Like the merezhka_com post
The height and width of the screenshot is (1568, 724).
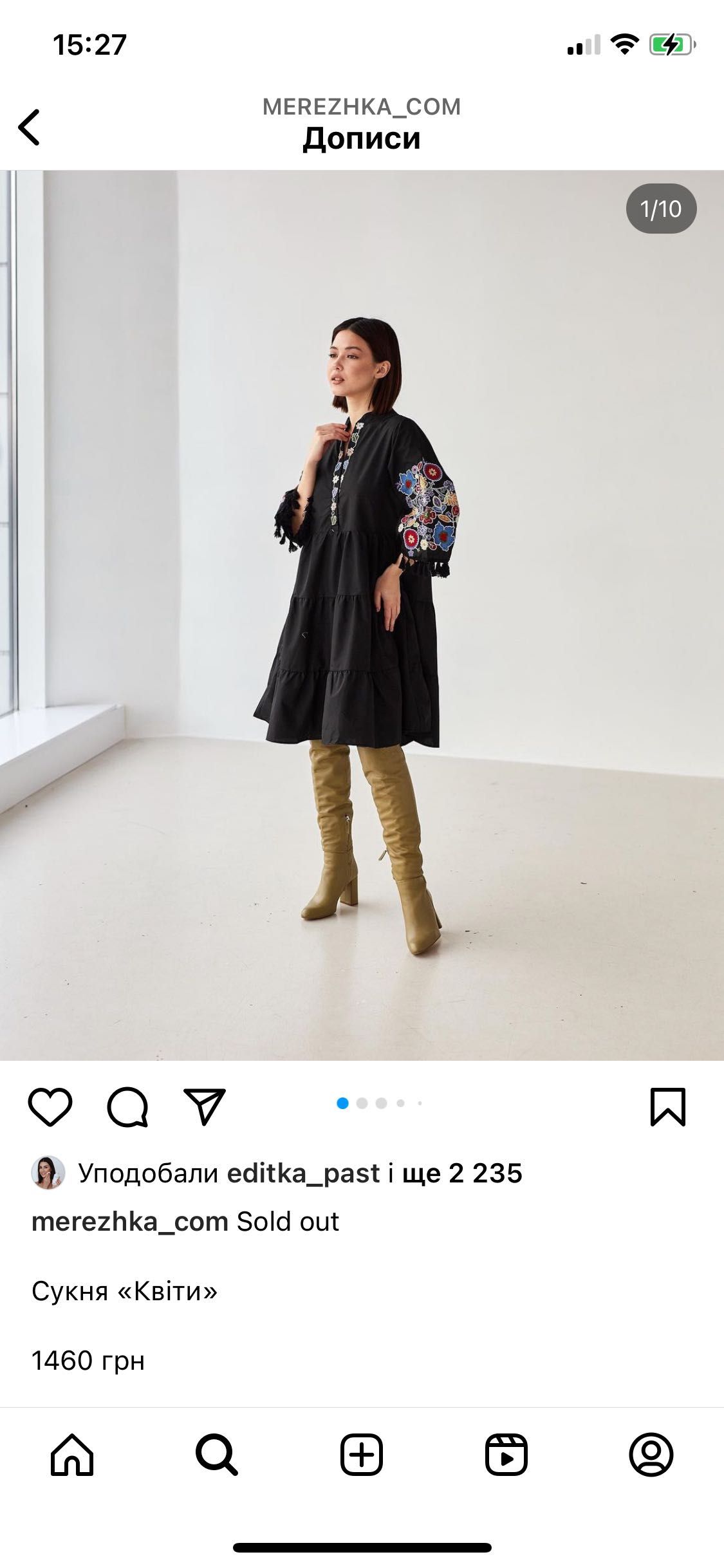[50, 1106]
